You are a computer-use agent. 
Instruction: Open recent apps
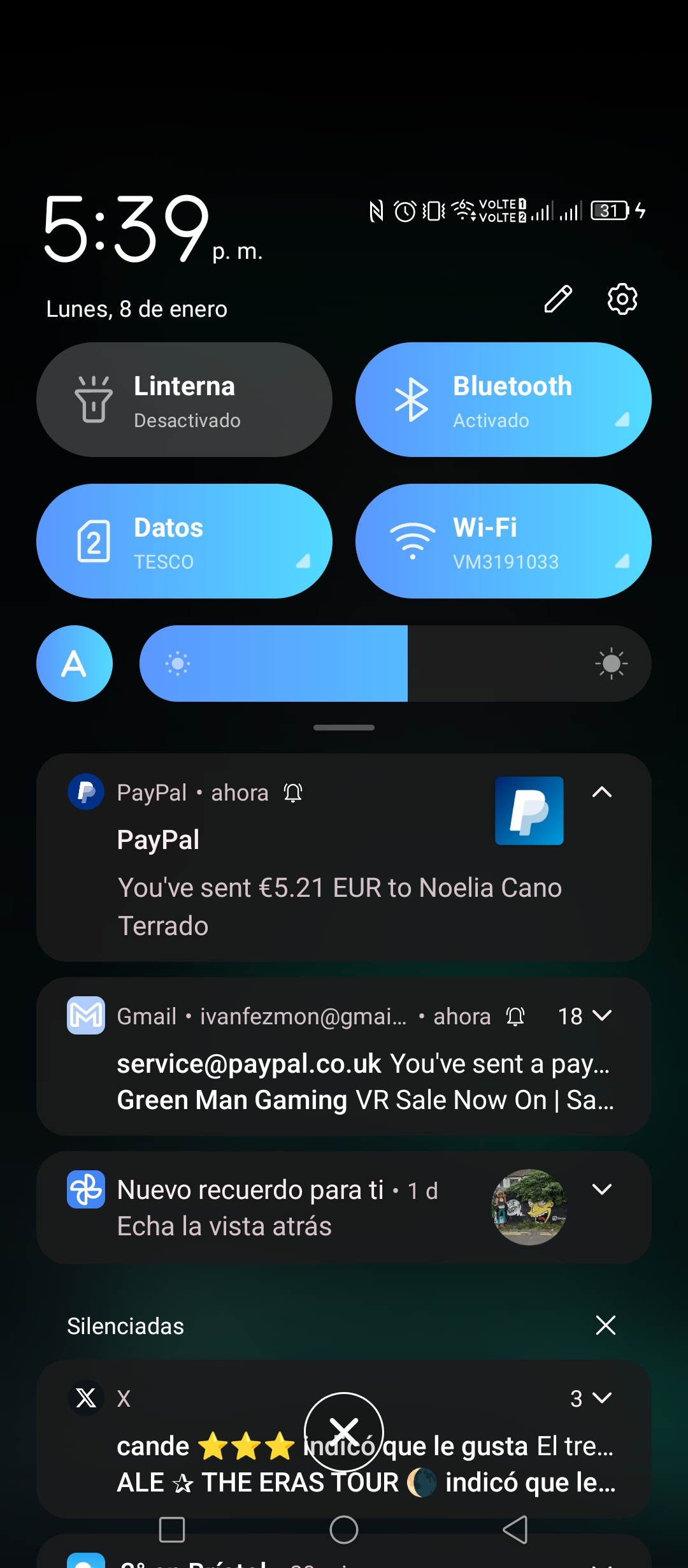(172, 1530)
